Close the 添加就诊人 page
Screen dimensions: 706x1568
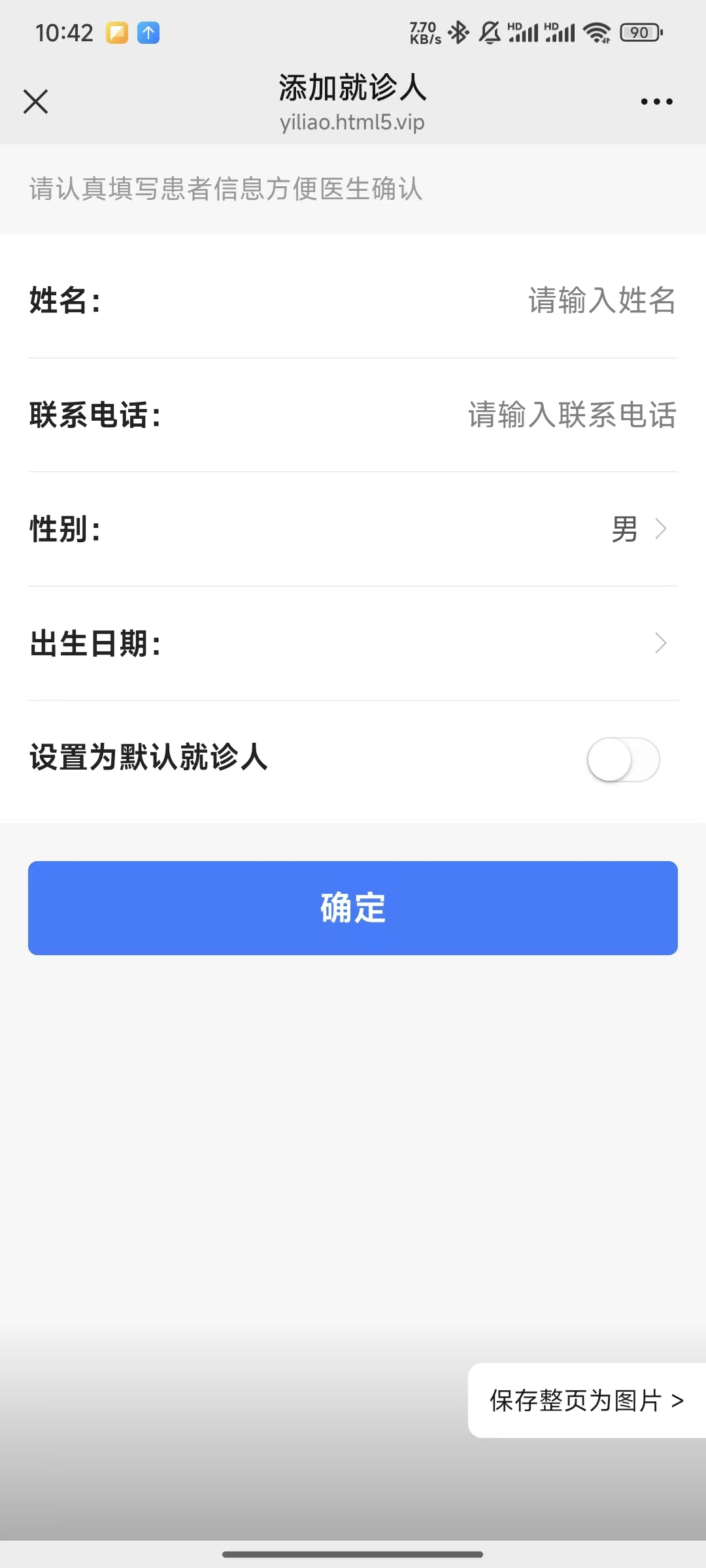tap(36, 102)
